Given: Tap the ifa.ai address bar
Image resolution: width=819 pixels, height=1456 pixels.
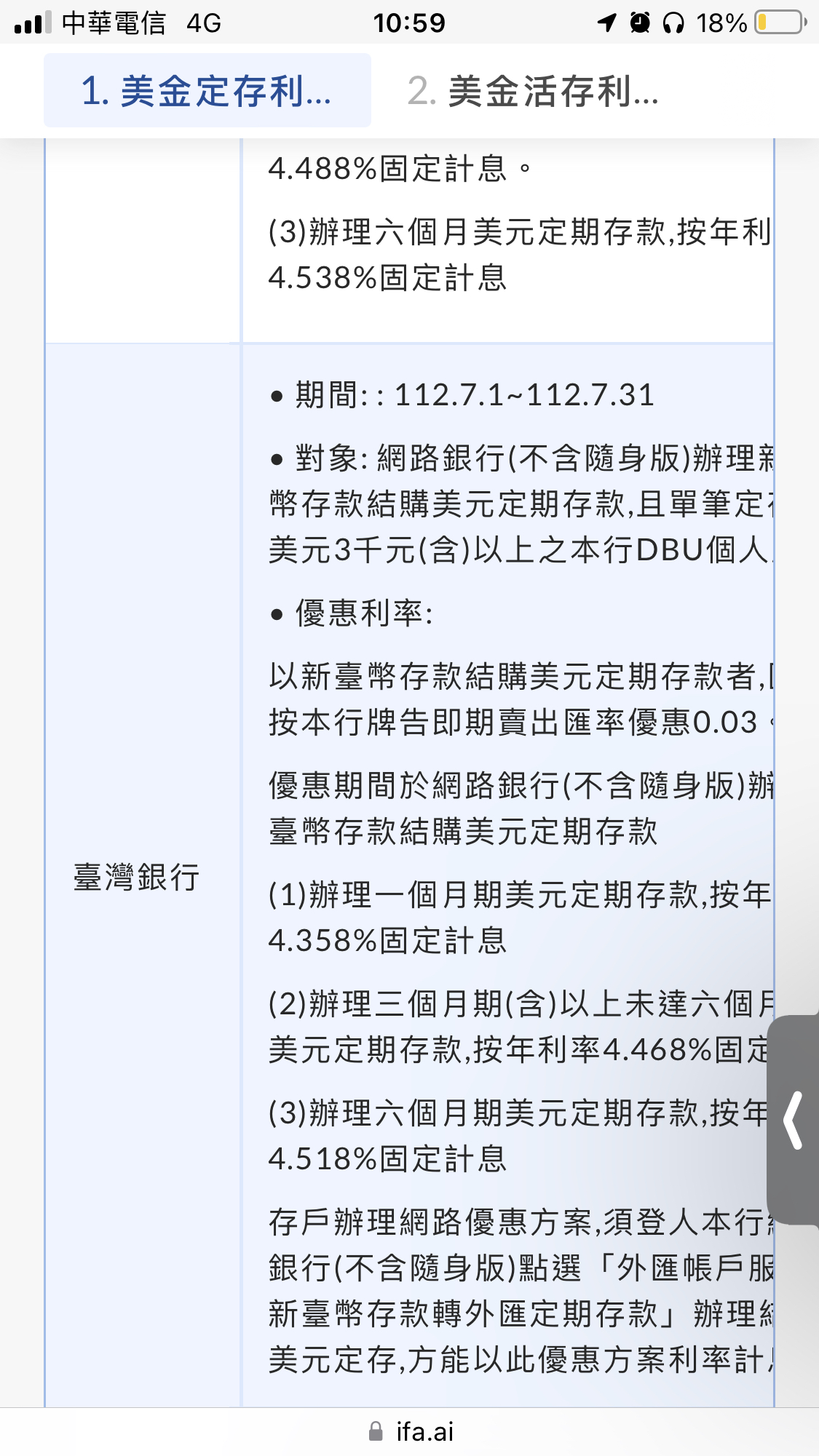Looking at the screenshot, I should [410, 1431].
